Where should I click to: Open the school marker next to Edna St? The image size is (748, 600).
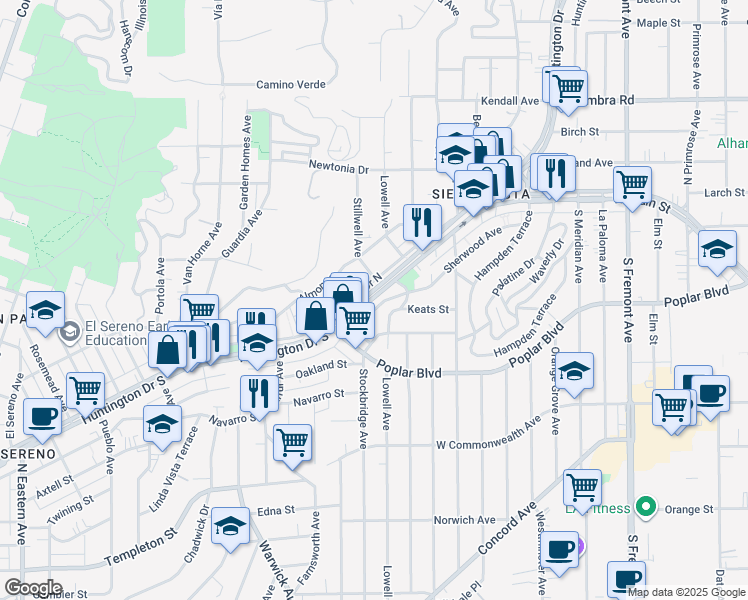click(231, 526)
